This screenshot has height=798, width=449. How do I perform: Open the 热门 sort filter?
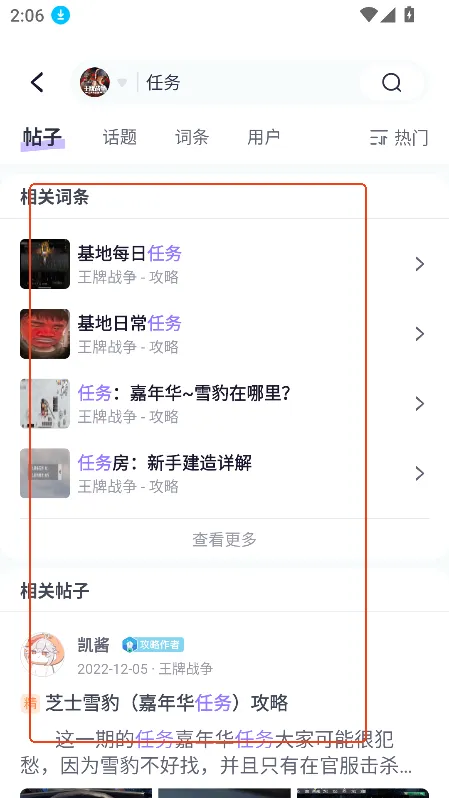[399, 137]
